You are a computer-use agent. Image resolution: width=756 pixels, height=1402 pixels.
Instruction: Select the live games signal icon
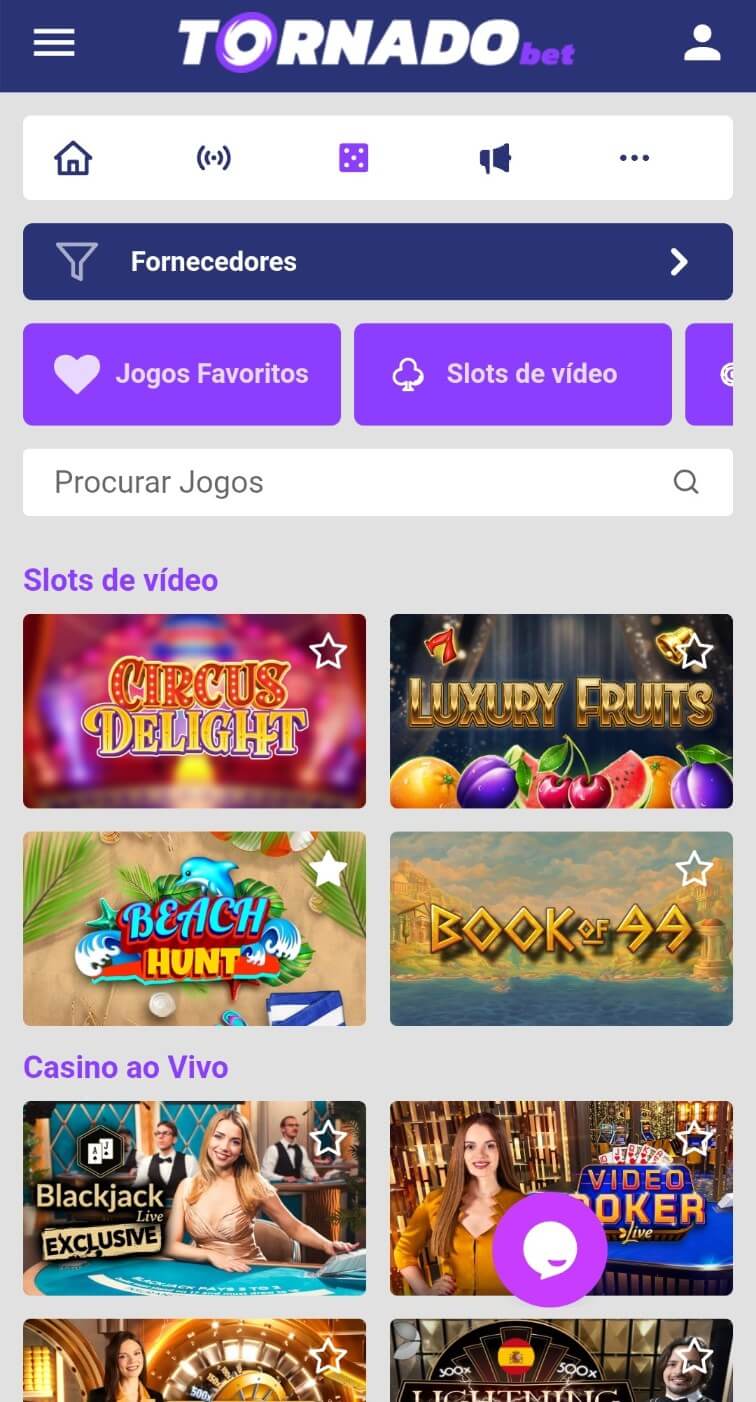(213, 157)
